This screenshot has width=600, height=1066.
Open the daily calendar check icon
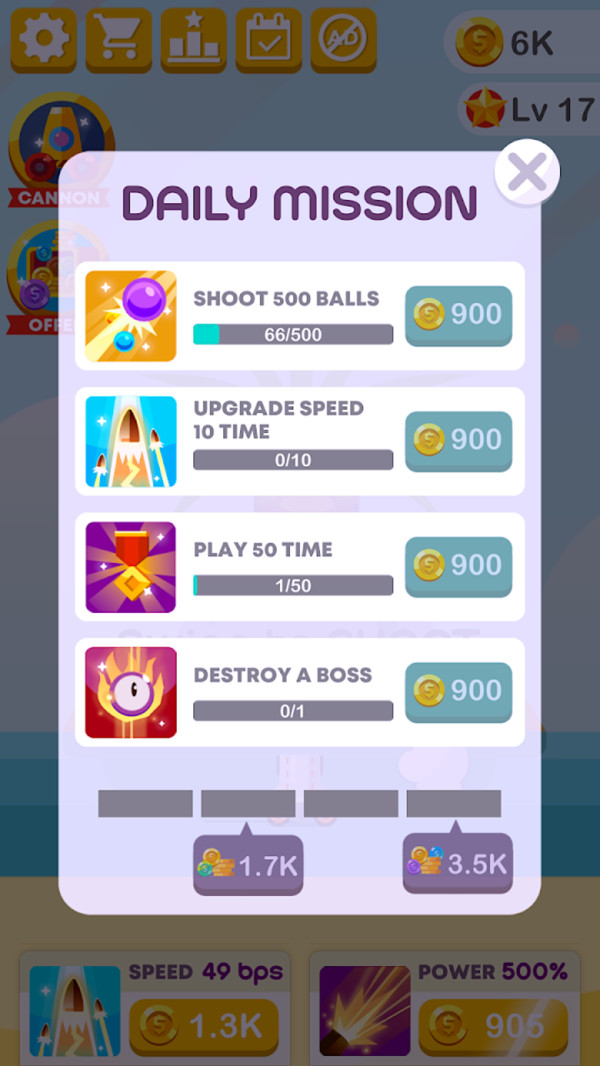tap(268, 40)
